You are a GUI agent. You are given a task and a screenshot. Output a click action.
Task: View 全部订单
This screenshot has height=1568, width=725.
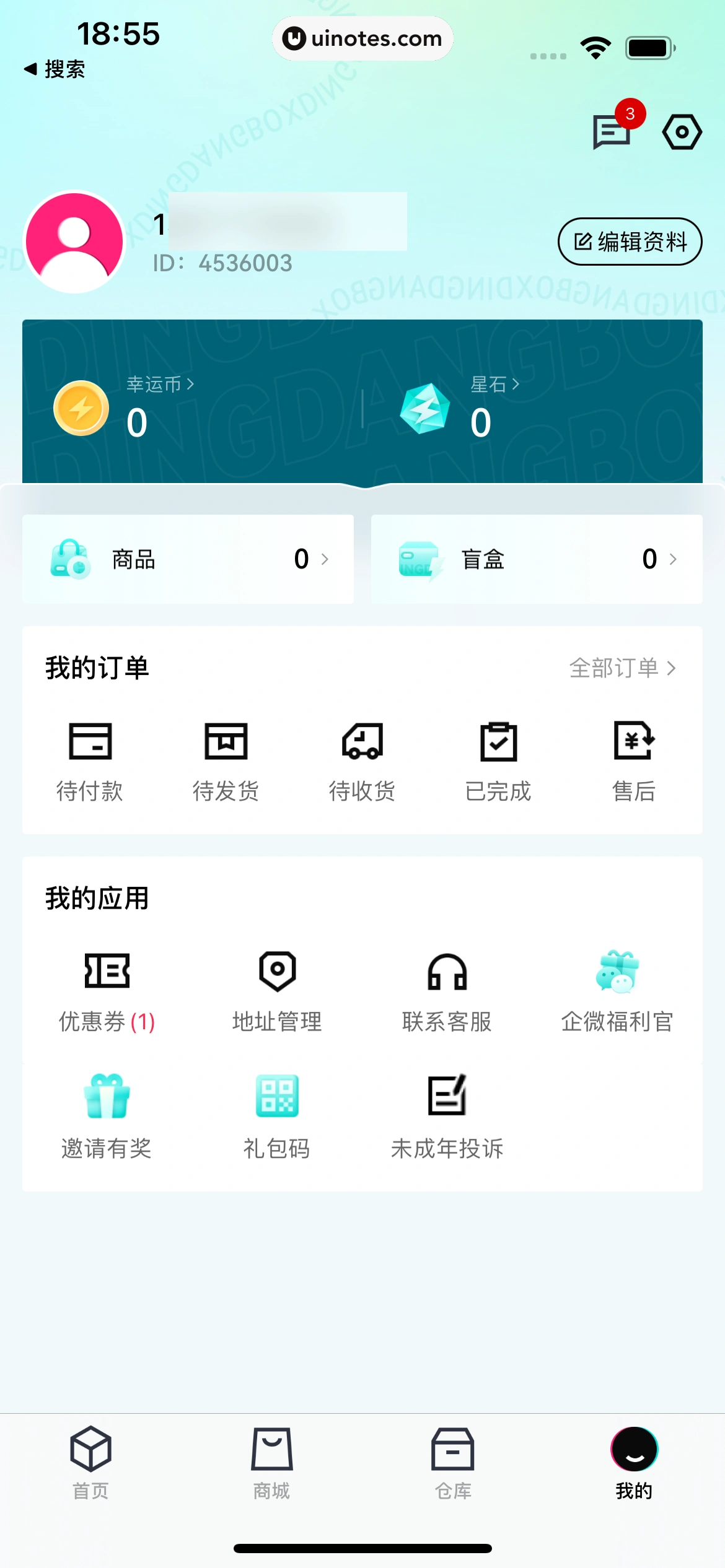[622, 668]
